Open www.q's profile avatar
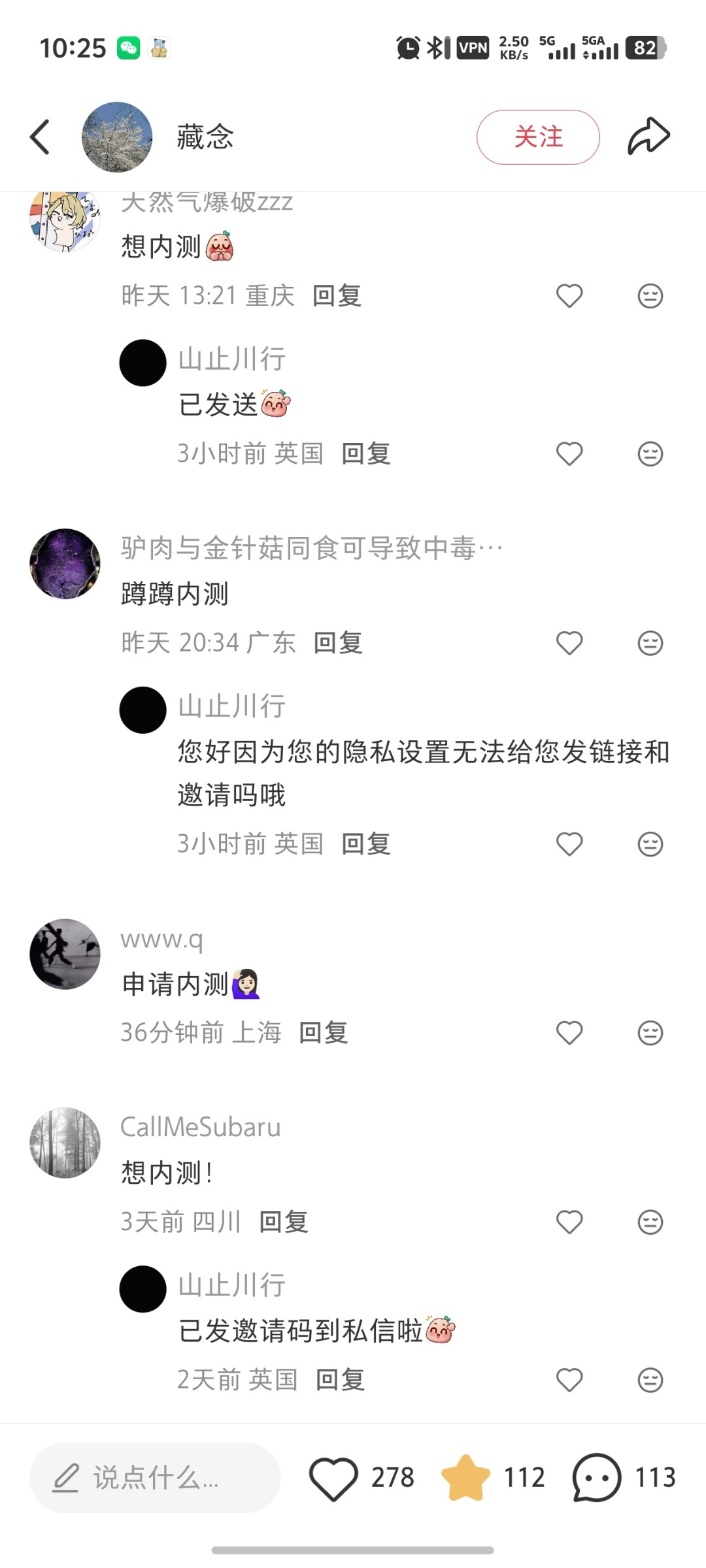706x1568 pixels. (x=65, y=954)
